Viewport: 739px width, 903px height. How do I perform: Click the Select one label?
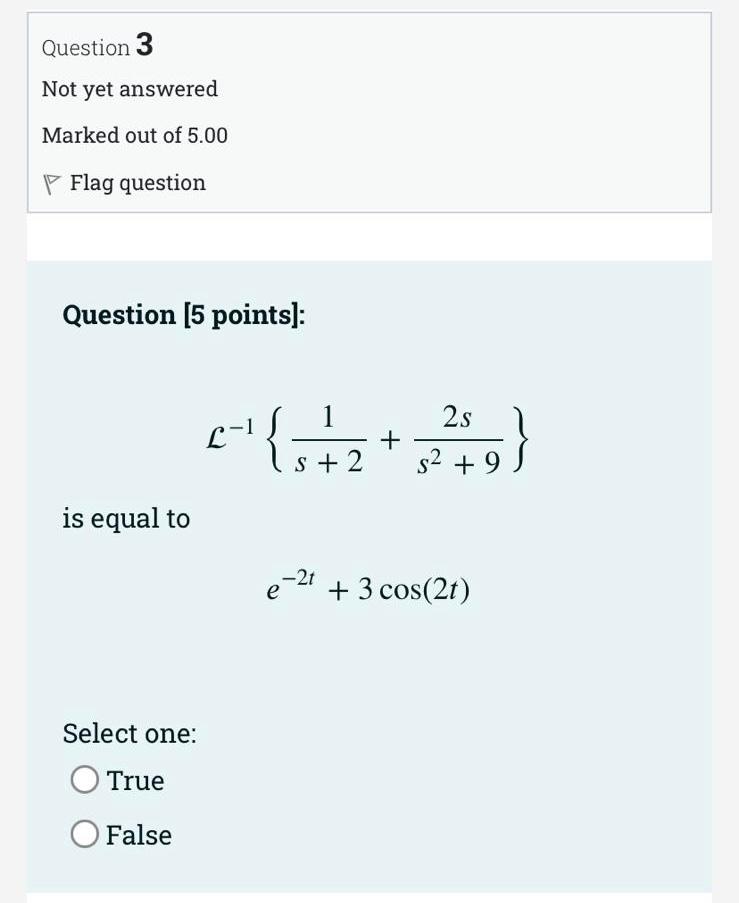click(126, 733)
